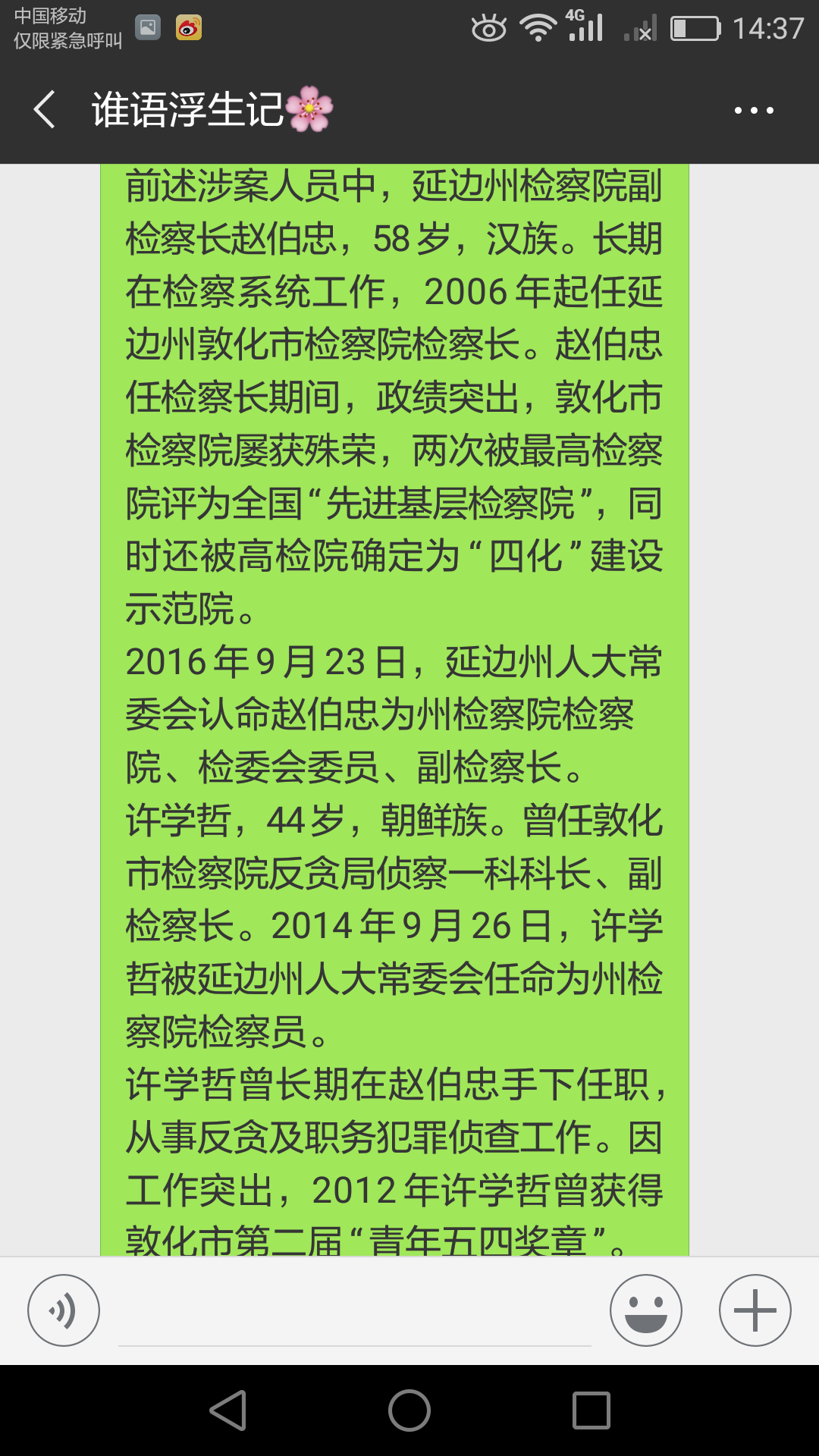
Task: Open the emoji sticker panel
Action: pos(646,1310)
